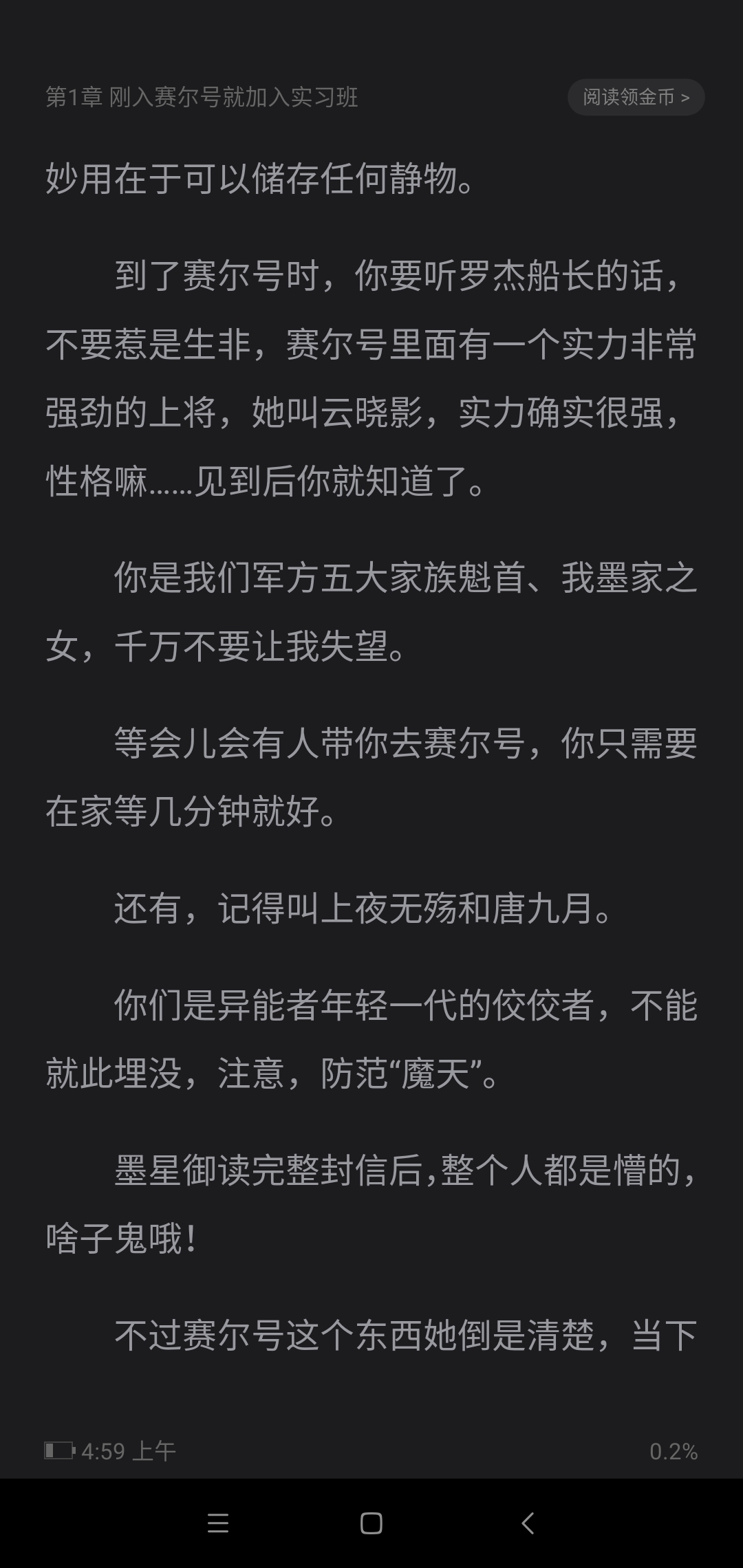Open the 阅读领金币 reward button
Viewport: 743px width, 1568px height.
click(636, 97)
